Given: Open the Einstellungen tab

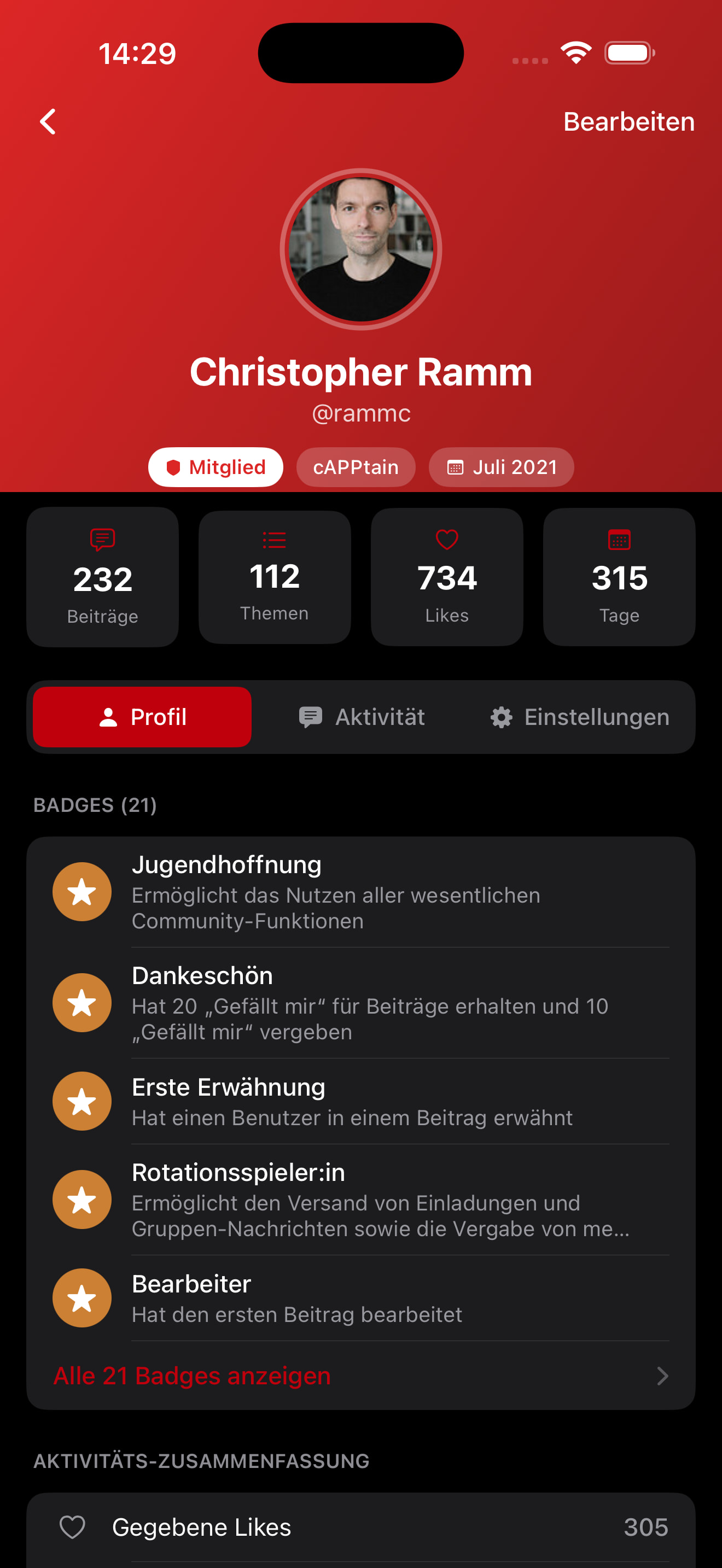Looking at the screenshot, I should click(x=580, y=716).
